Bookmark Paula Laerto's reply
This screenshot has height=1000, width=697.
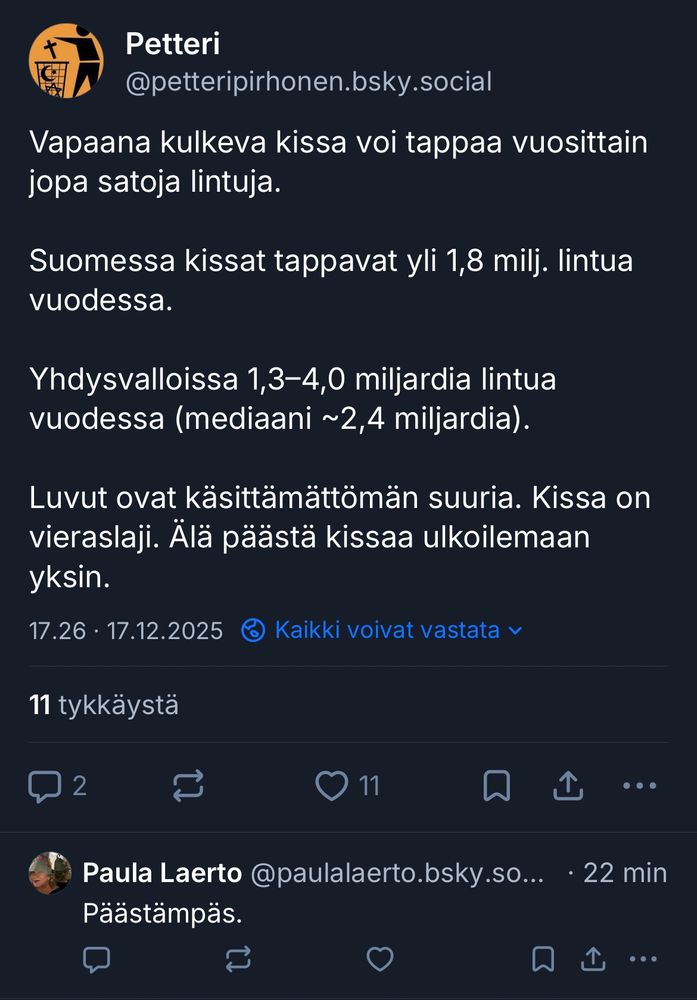pos(543,959)
